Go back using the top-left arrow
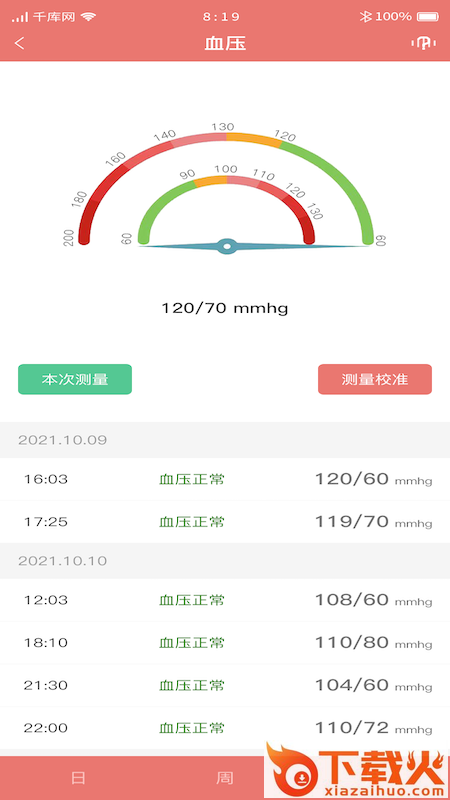Image resolution: width=450 pixels, height=800 pixels. click(x=19, y=43)
